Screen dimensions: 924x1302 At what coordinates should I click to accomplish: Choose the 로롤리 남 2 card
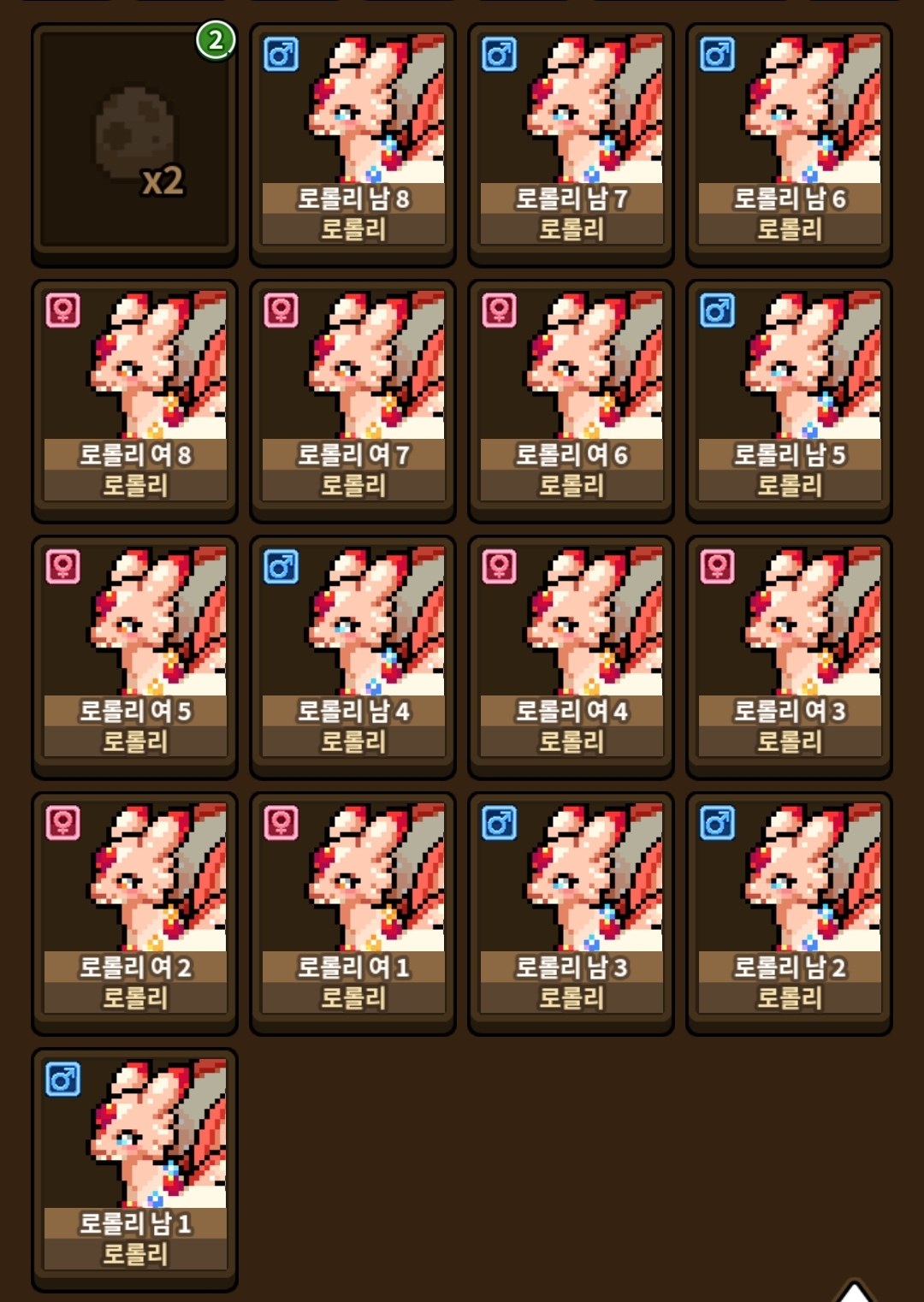(789, 914)
